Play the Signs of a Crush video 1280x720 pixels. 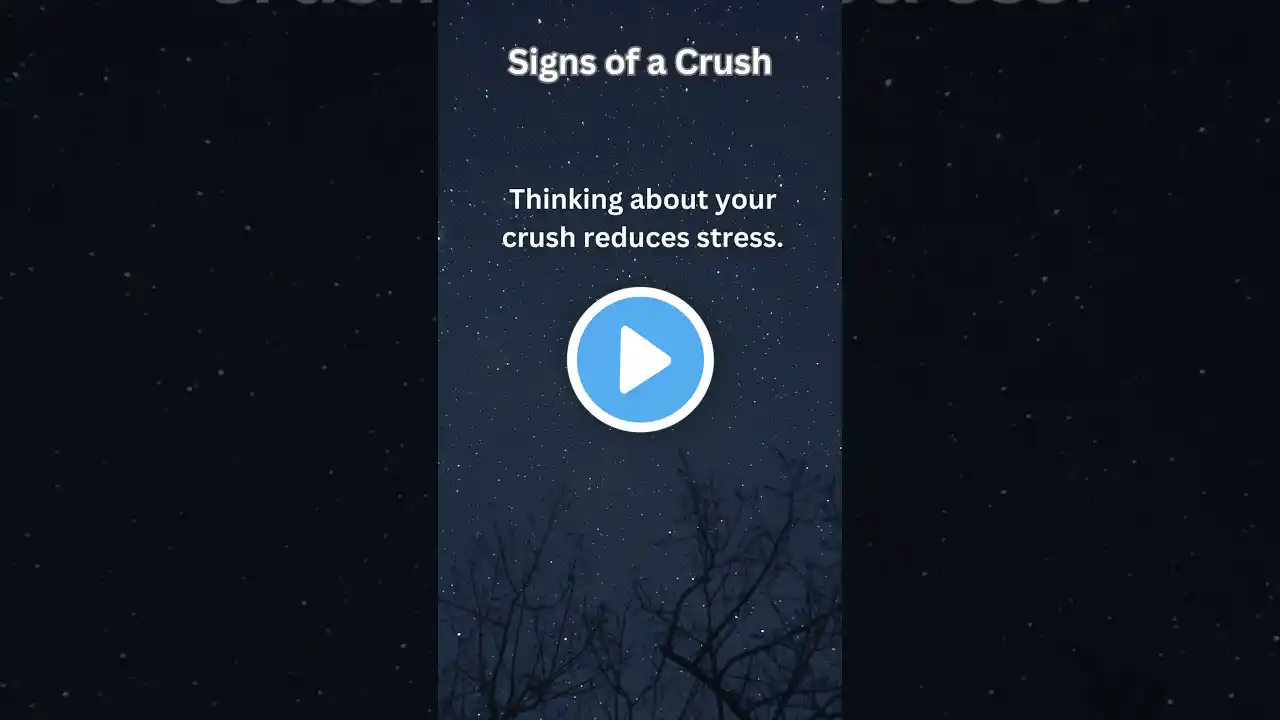[640, 360]
